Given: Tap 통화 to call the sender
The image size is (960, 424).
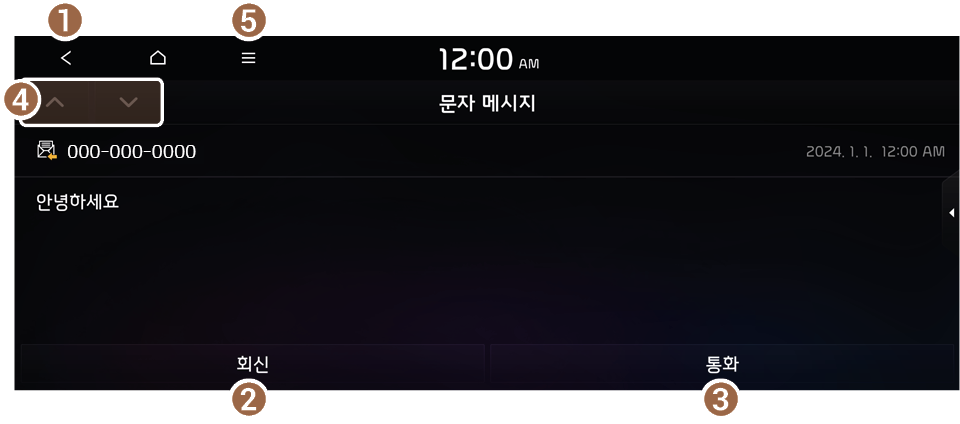Looking at the screenshot, I should click(x=722, y=365).
